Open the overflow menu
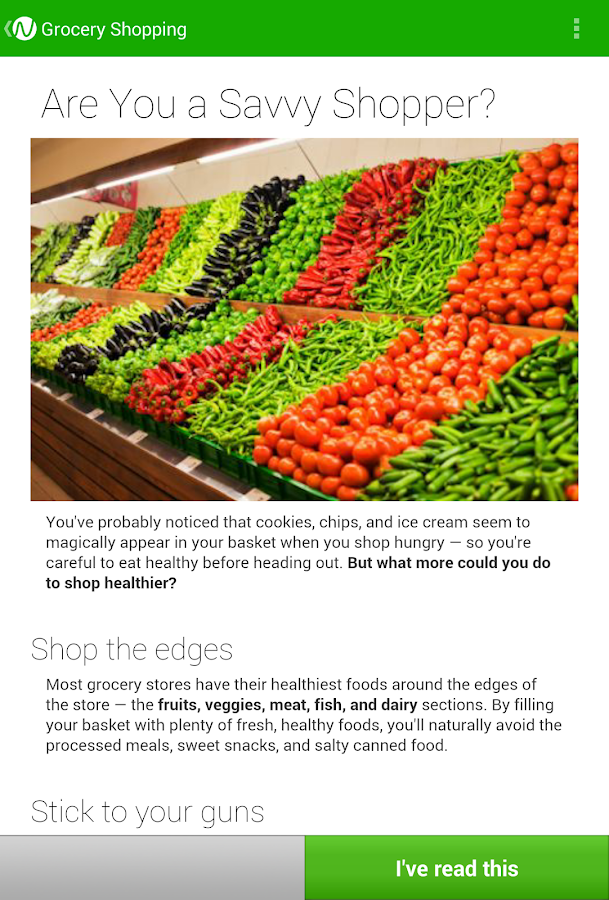The height and width of the screenshot is (900, 609). click(x=577, y=28)
